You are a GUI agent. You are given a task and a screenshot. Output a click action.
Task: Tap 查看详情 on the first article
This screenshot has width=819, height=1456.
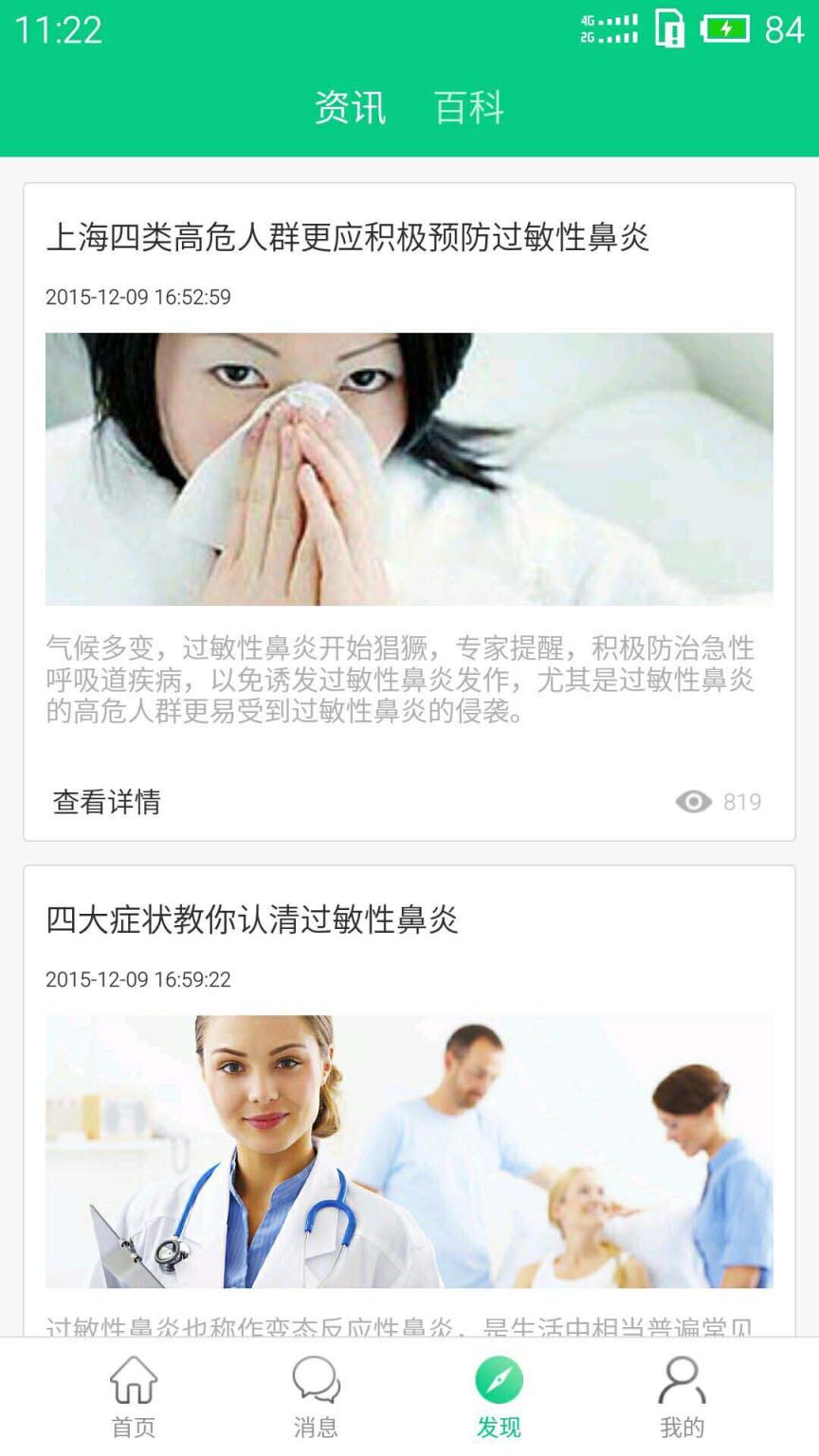(107, 802)
